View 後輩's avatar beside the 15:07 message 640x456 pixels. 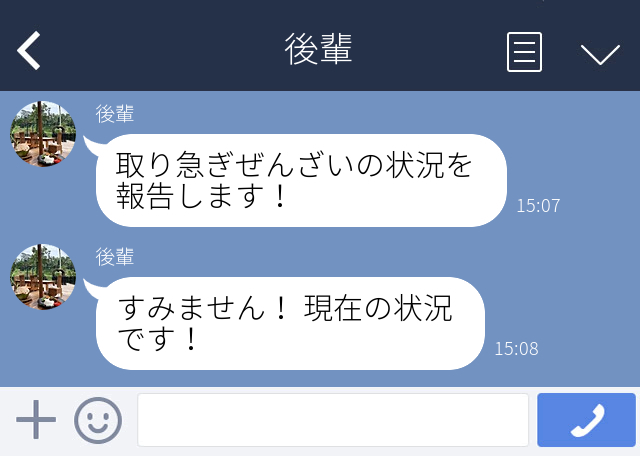[43, 134]
